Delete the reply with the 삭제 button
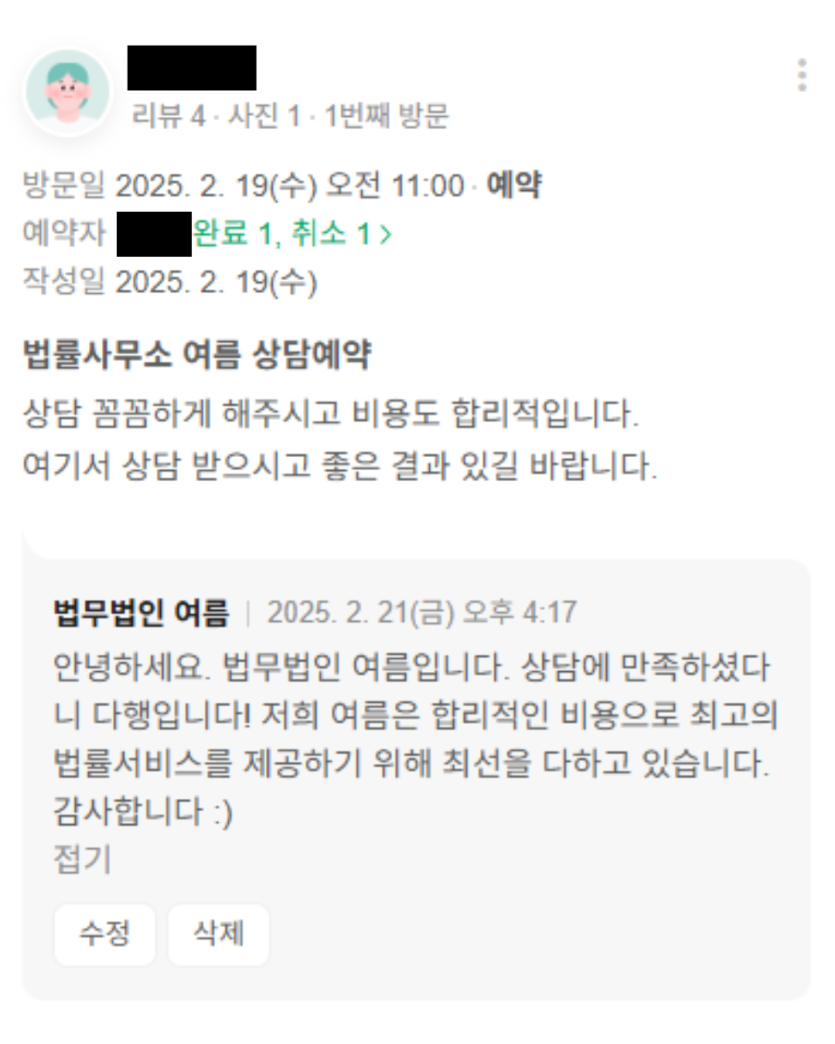The image size is (835, 1044). coord(218,935)
